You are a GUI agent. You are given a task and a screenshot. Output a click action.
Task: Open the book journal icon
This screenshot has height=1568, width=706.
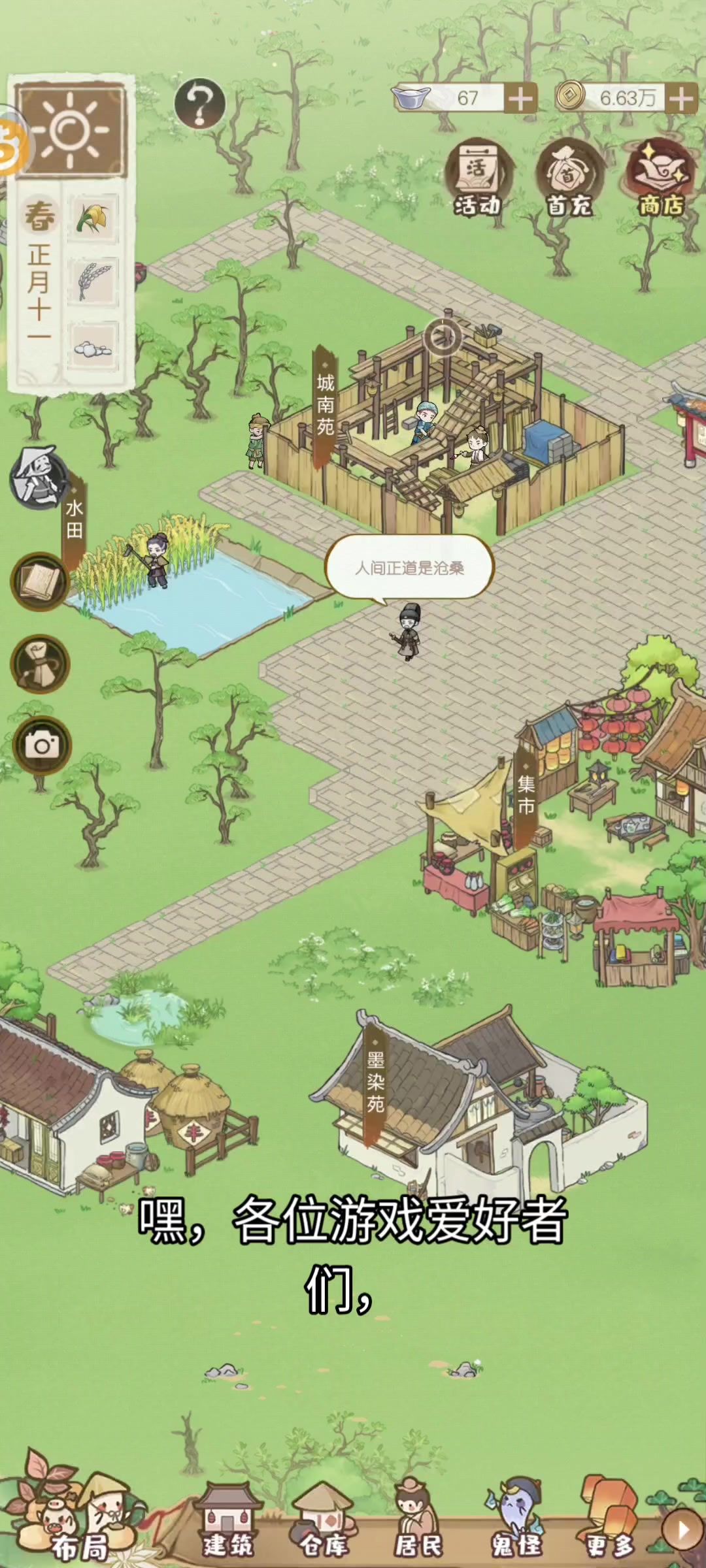(40, 581)
